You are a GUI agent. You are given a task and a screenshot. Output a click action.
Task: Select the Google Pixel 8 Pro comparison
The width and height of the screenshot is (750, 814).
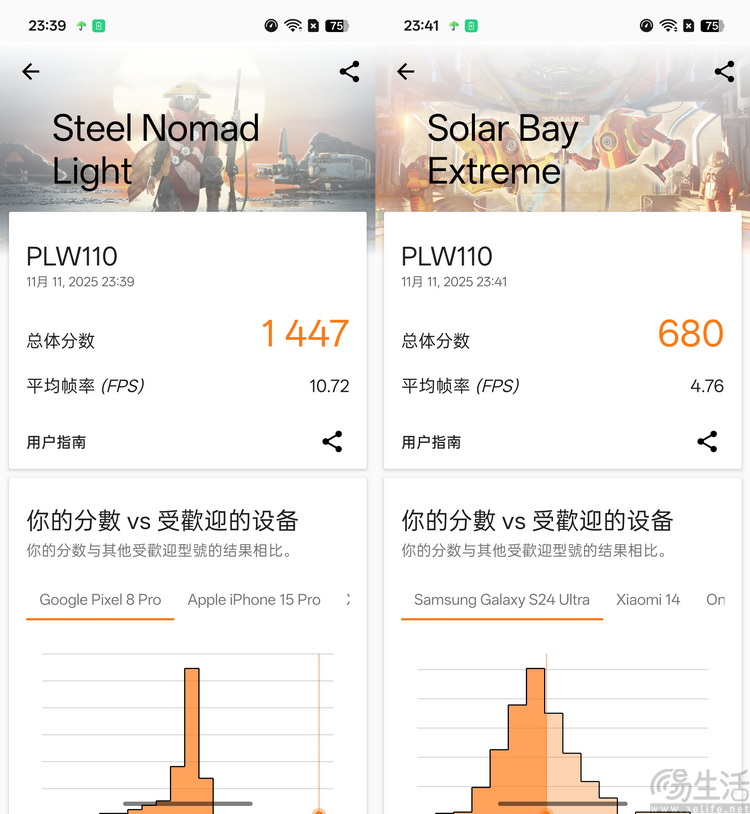pos(99,599)
